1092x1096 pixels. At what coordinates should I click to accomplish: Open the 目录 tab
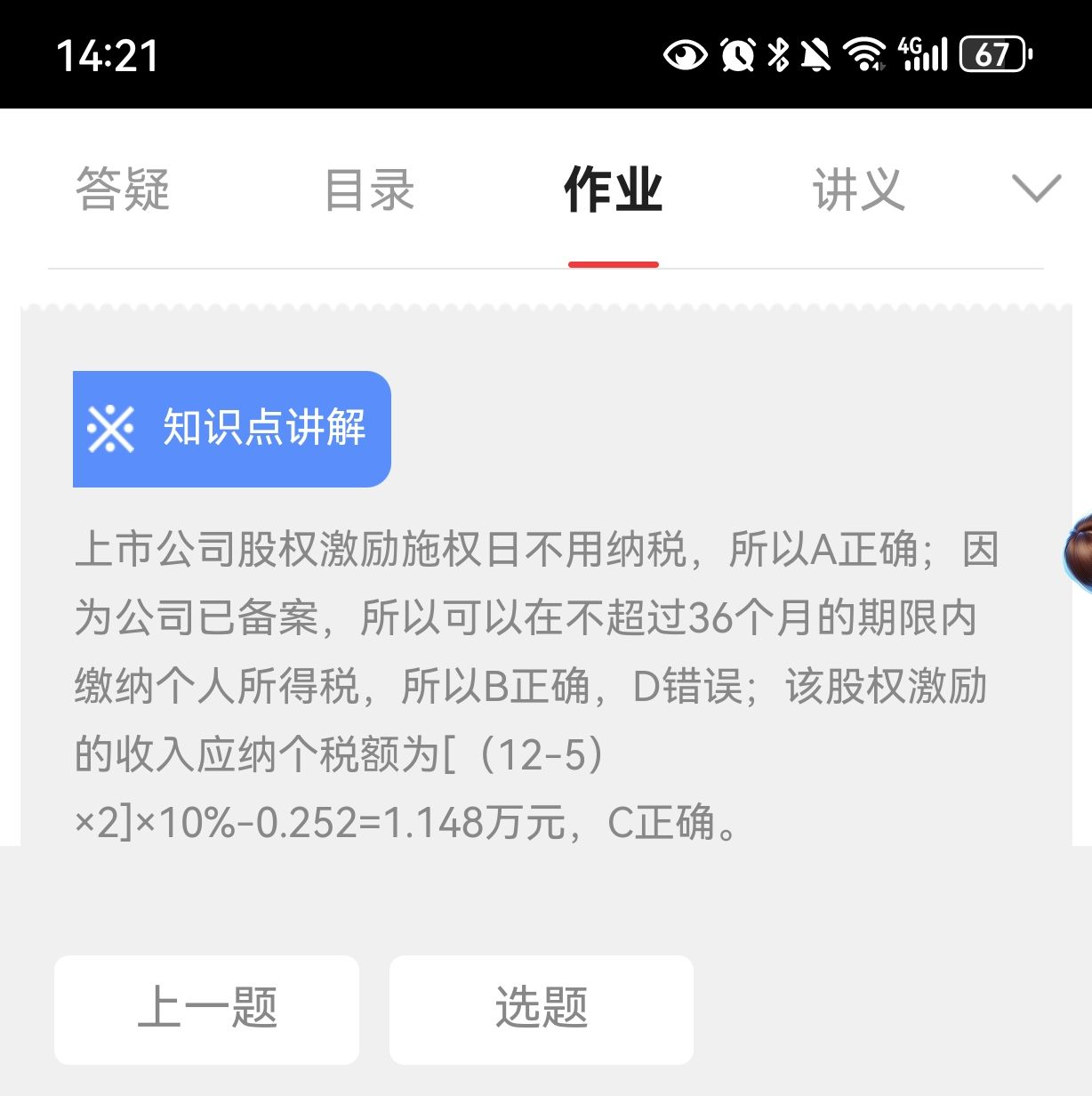tap(369, 189)
